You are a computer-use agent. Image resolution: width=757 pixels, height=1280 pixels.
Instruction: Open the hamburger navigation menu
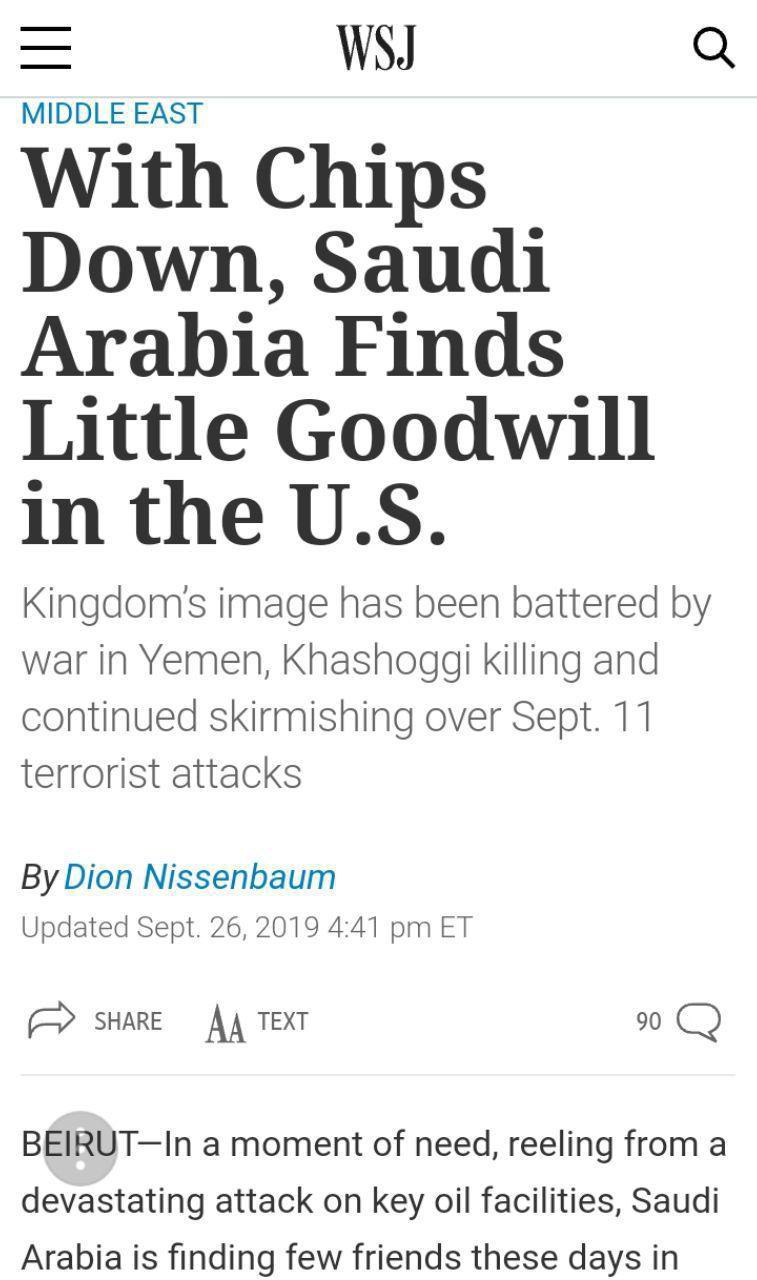(46, 47)
